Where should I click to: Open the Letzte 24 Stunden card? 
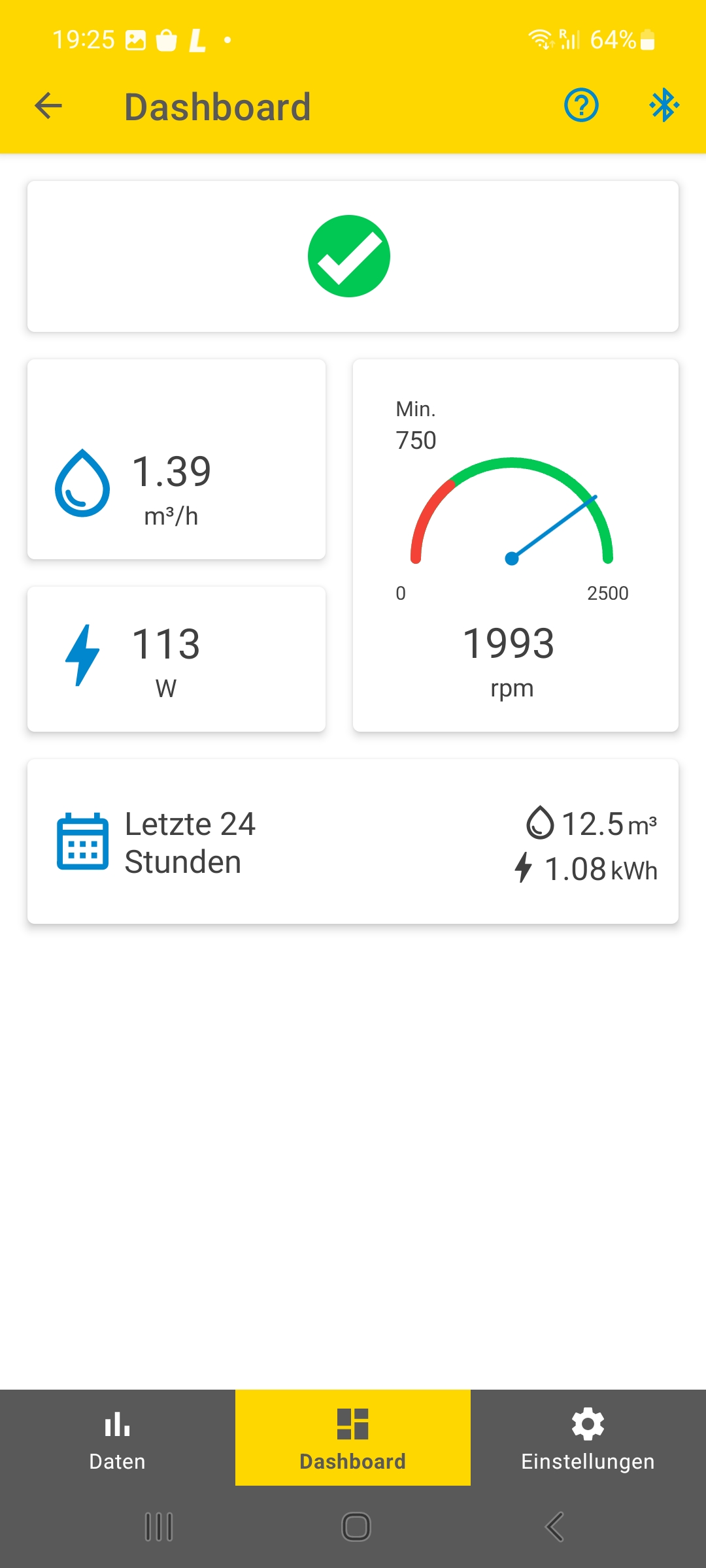click(353, 841)
